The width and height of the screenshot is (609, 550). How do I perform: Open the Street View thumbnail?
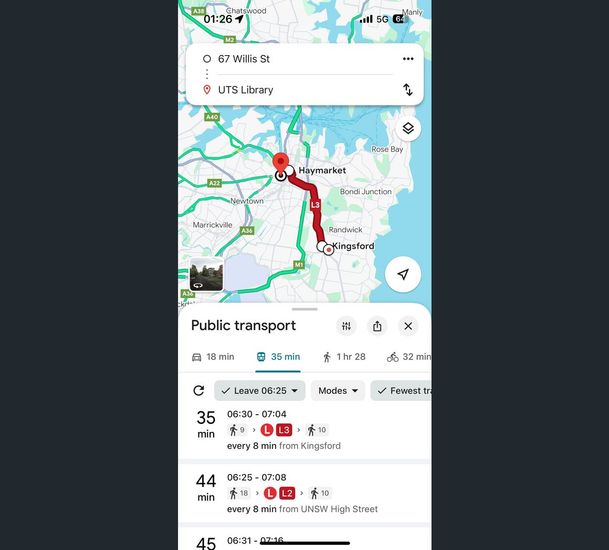pyautogui.click(x=206, y=274)
